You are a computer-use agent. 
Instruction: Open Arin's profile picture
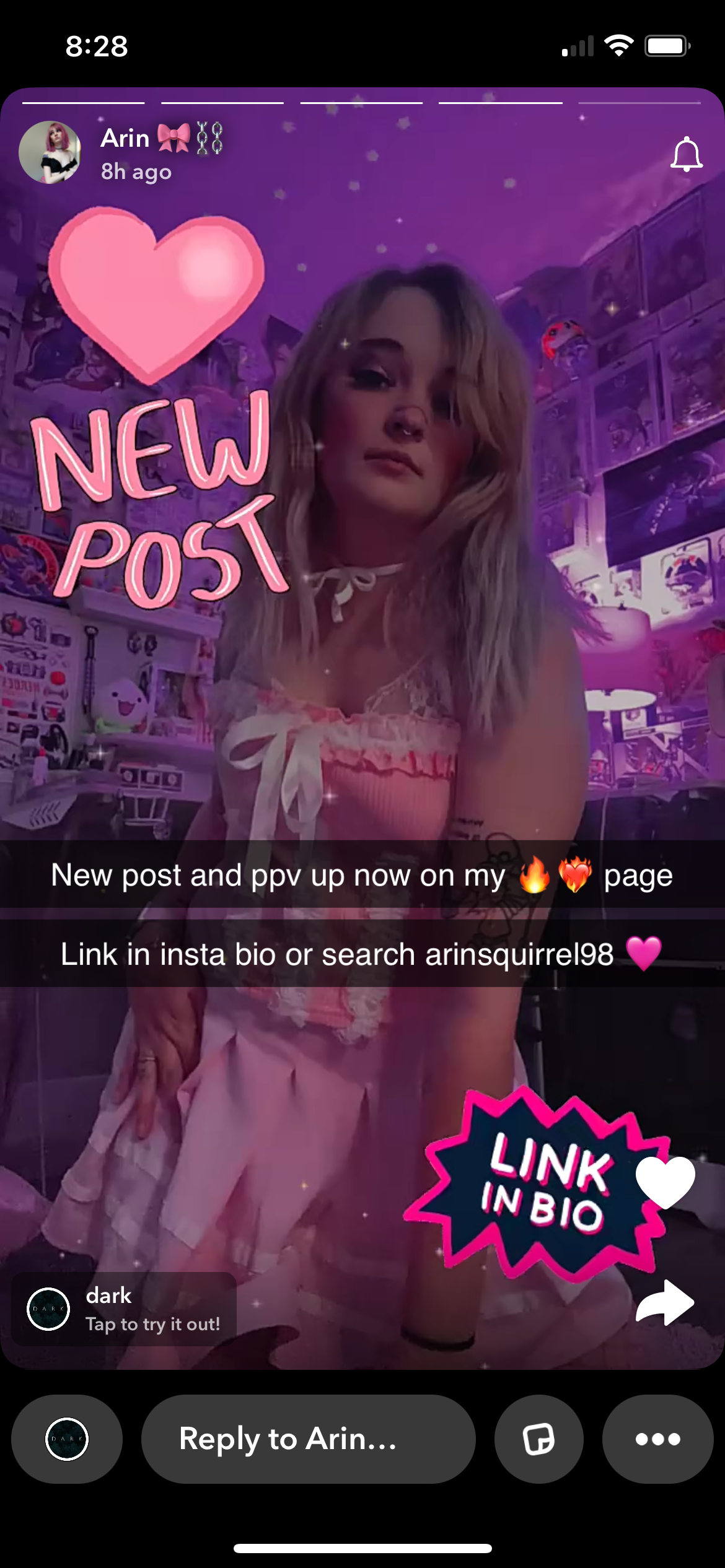pos(50,152)
